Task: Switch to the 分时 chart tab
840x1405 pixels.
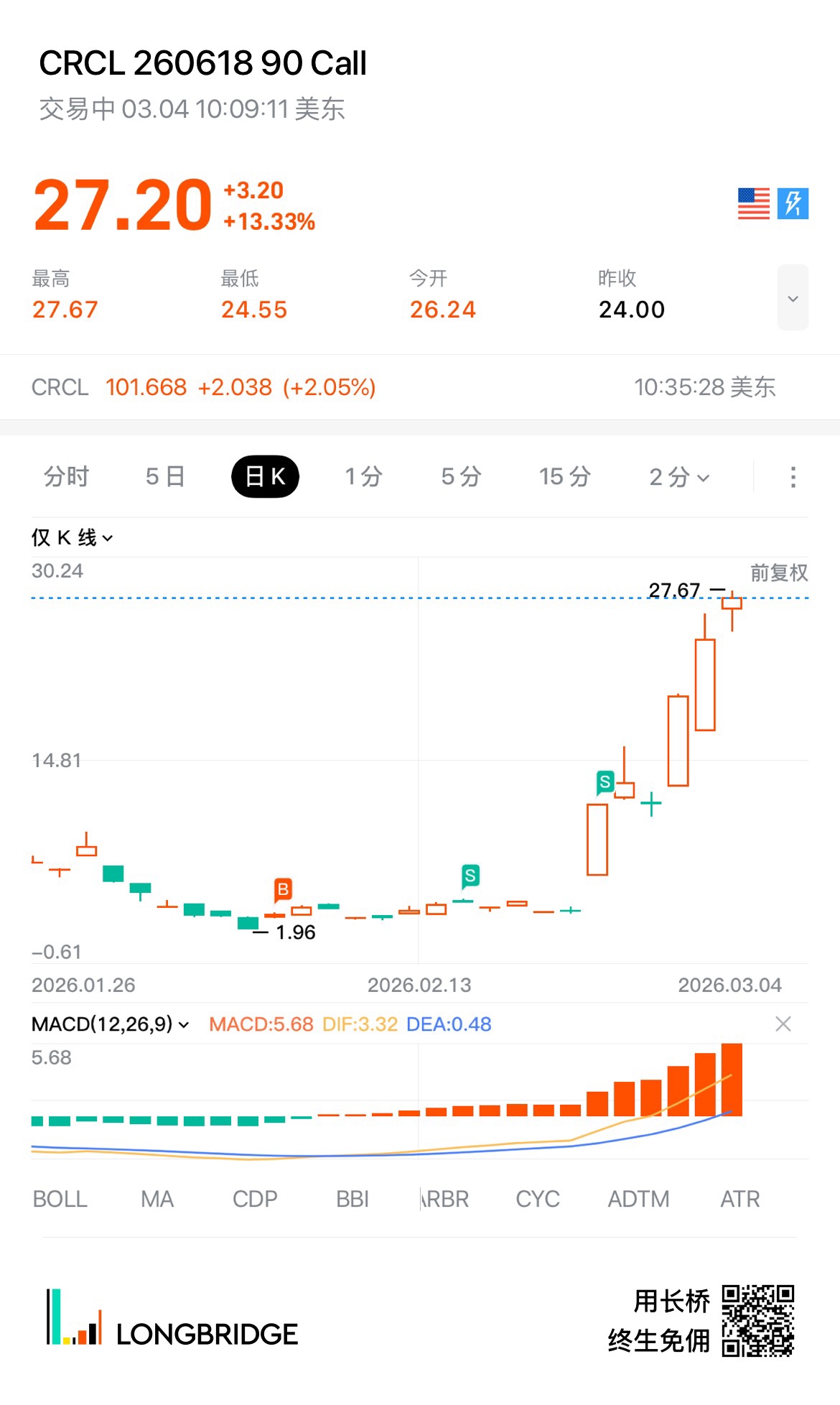Action: pos(66,477)
